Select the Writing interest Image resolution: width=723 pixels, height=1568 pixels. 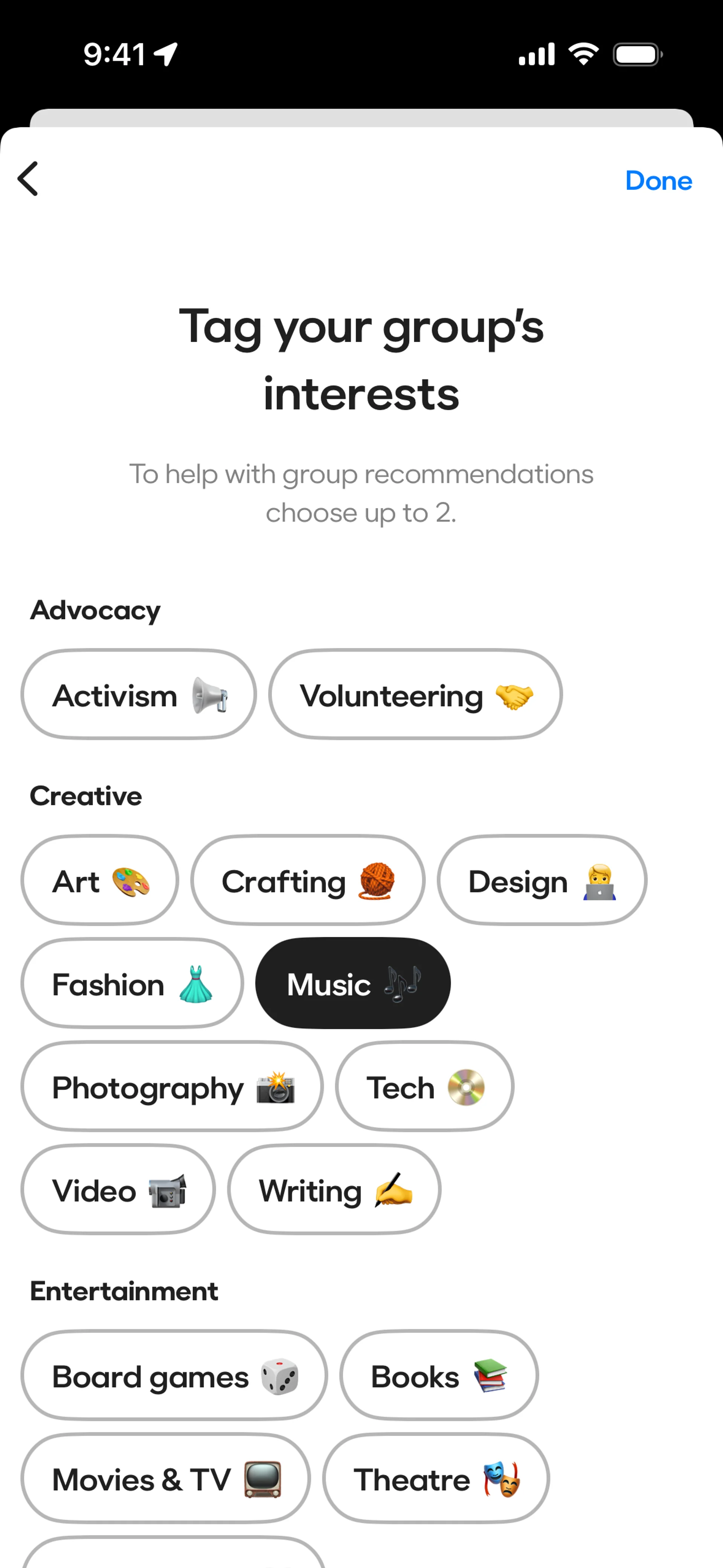click(334, 1189)
